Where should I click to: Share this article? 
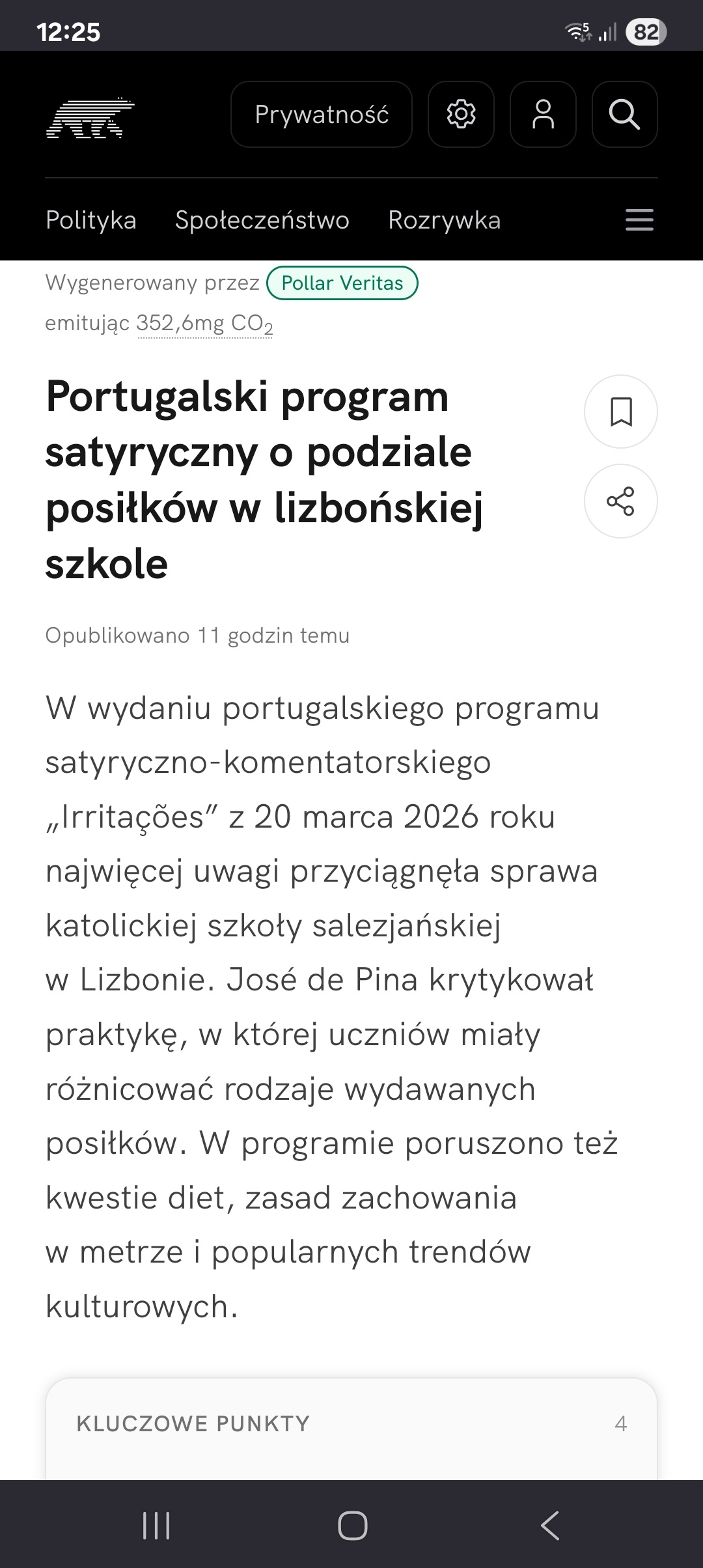click(621, 501)
